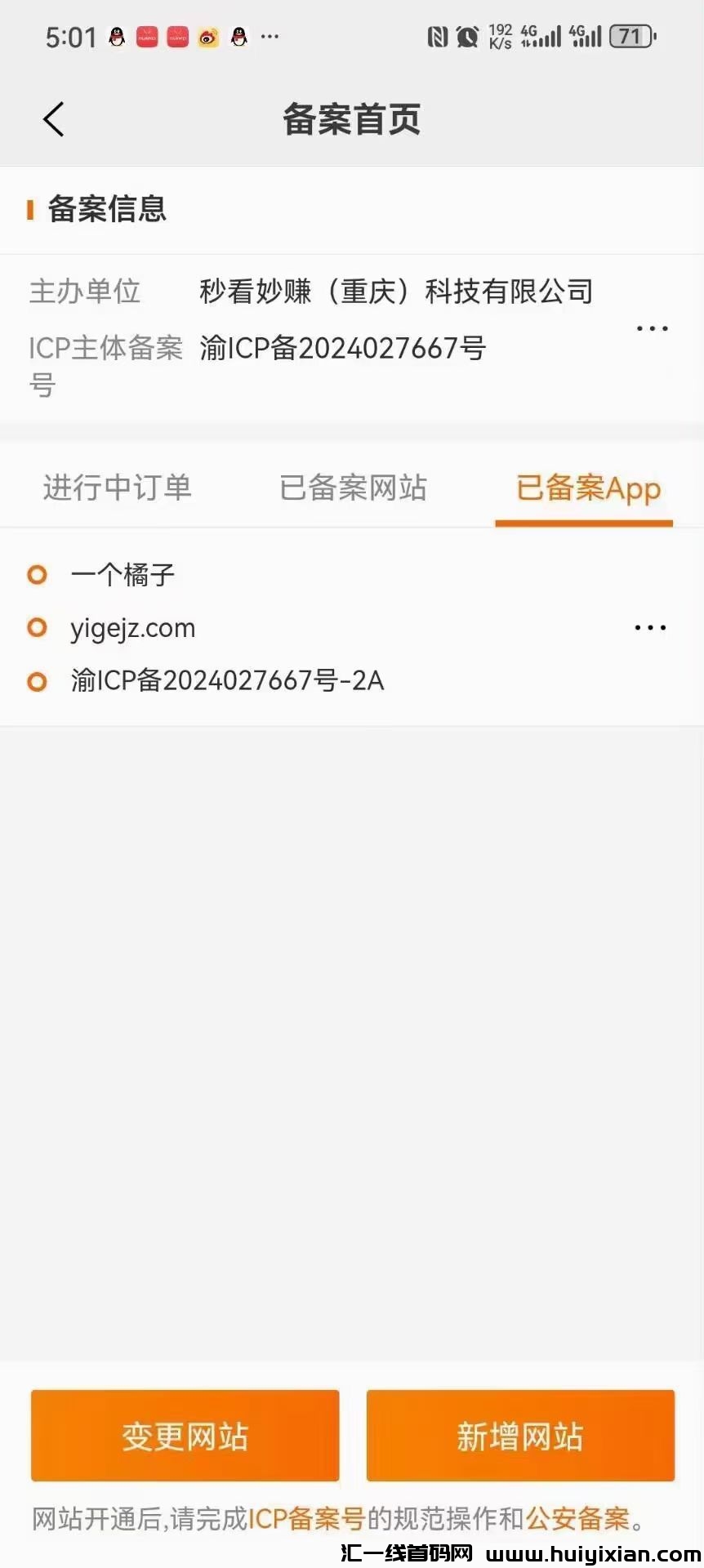Expand the status bar notification ellipsis
704x1568 pixels.
click(270, 37)
